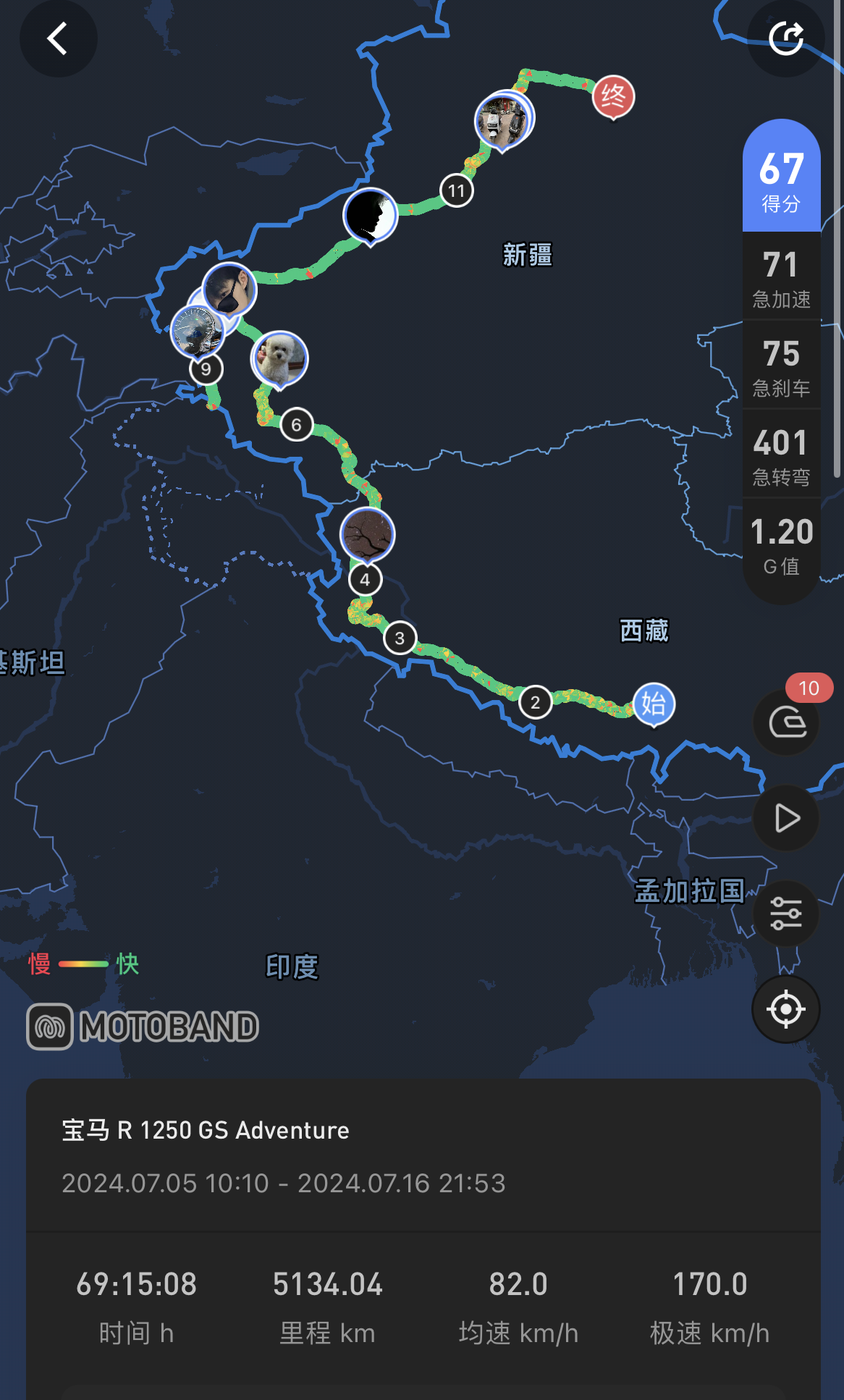
Task: Tap the poodle photo marker on the route
Action: (x=279, y=359)
